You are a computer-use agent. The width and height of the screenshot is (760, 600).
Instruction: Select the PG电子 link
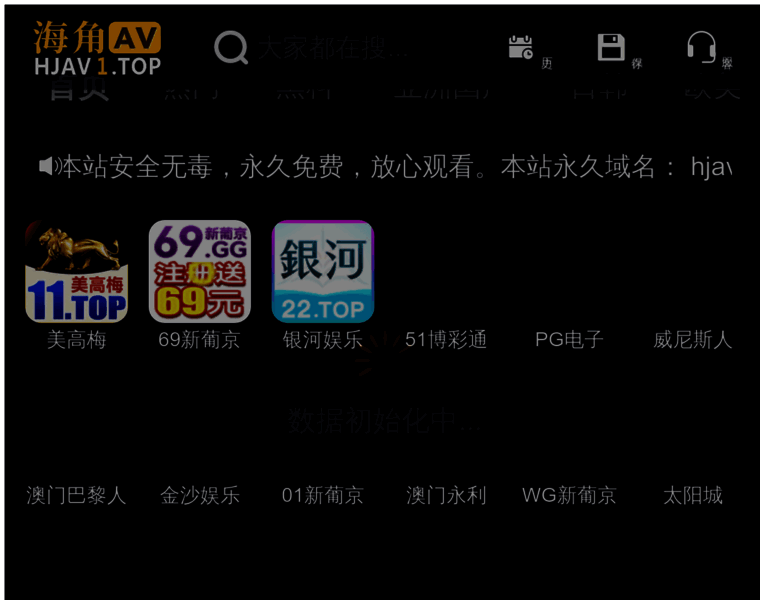pos(569,340)
